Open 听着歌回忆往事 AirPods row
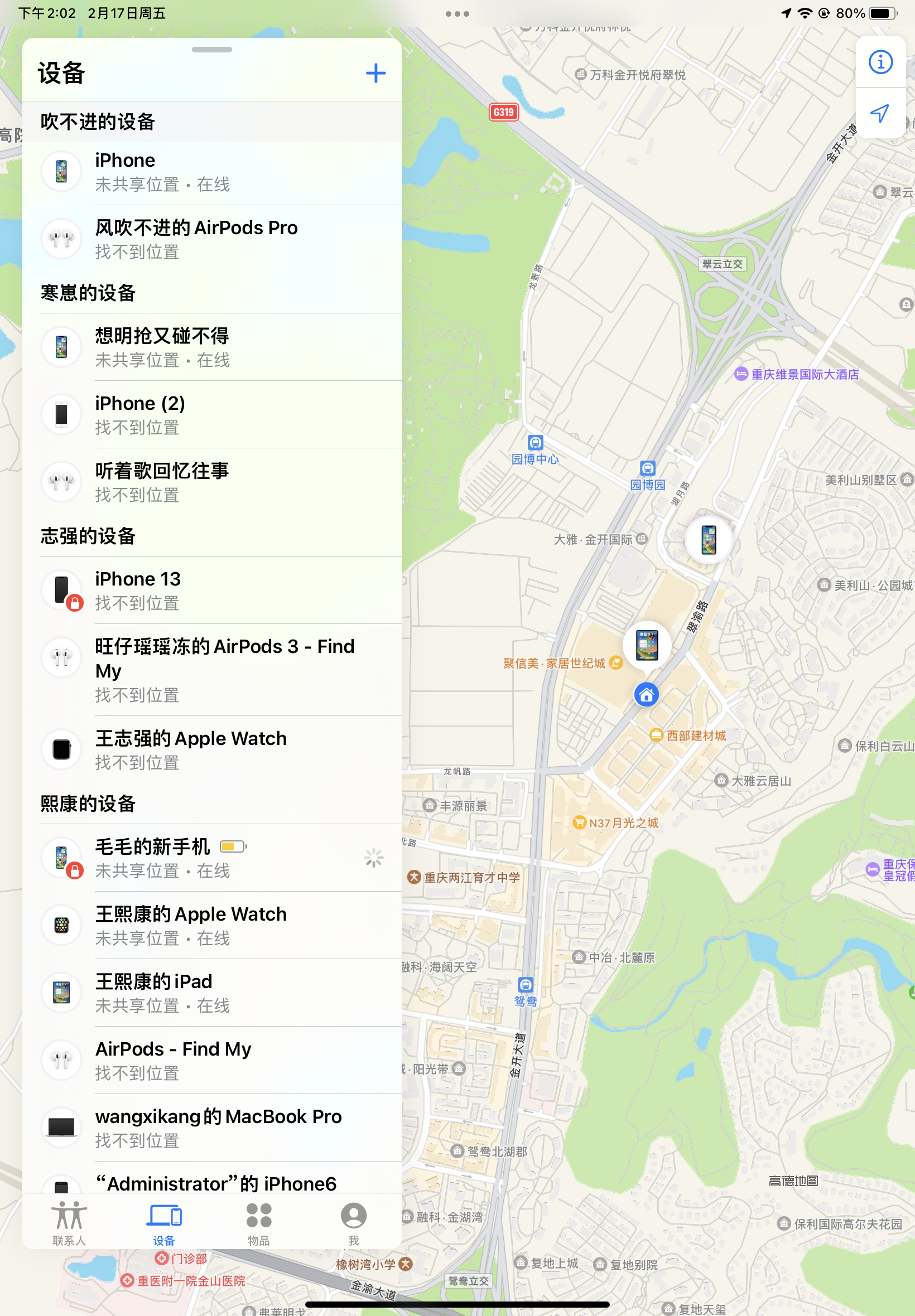 (x=211, y=482)
